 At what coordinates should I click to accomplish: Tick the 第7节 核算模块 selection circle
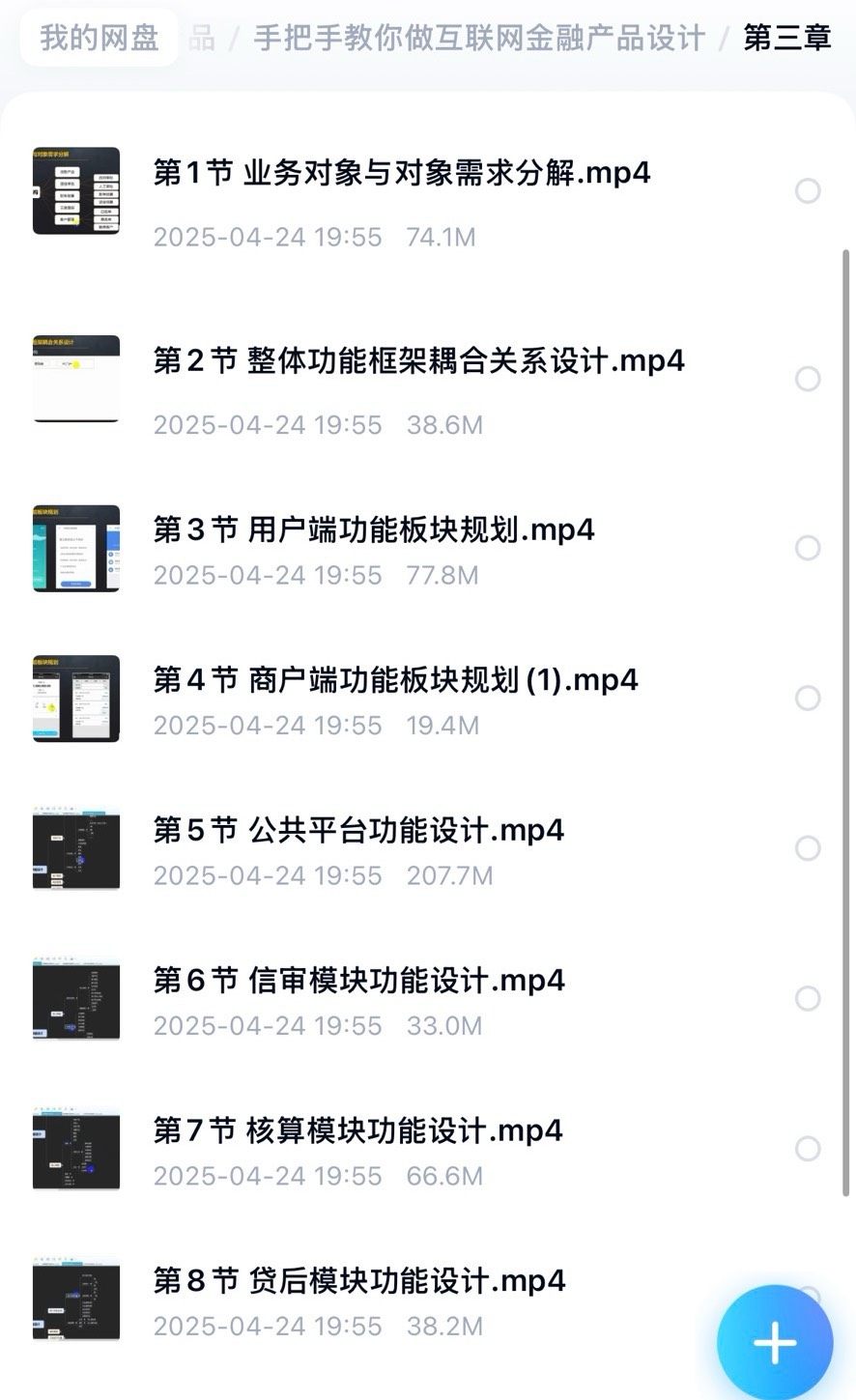tap(808, 1149)
